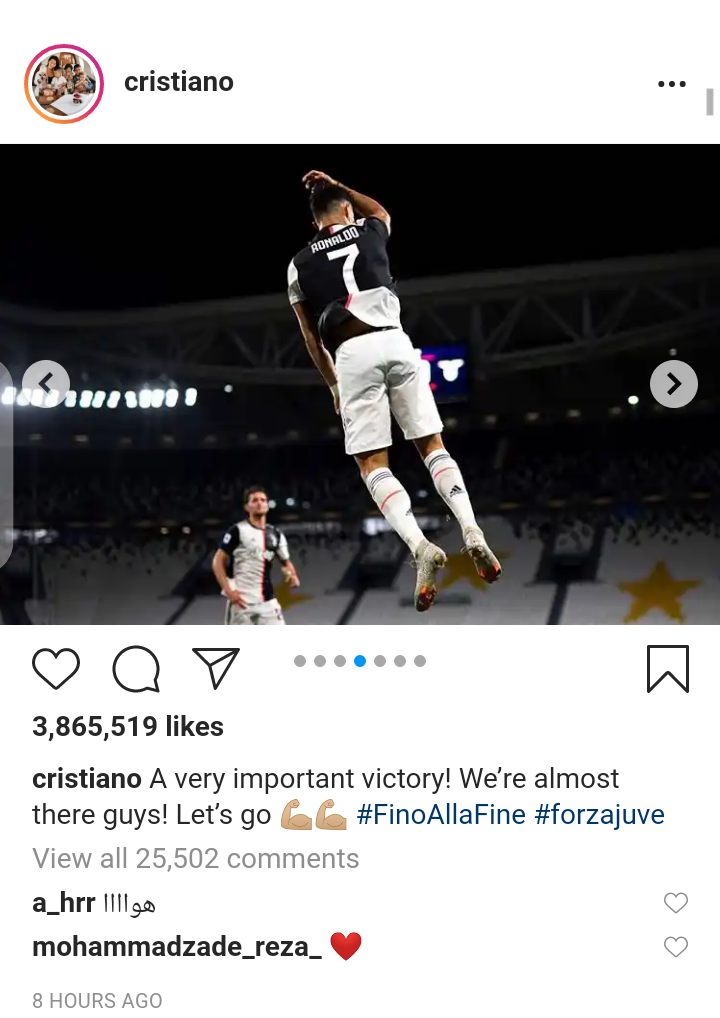Viewport: 720px width, 1018px height.
Task: Open the three-dot post options menu
Action: (671, 84)
